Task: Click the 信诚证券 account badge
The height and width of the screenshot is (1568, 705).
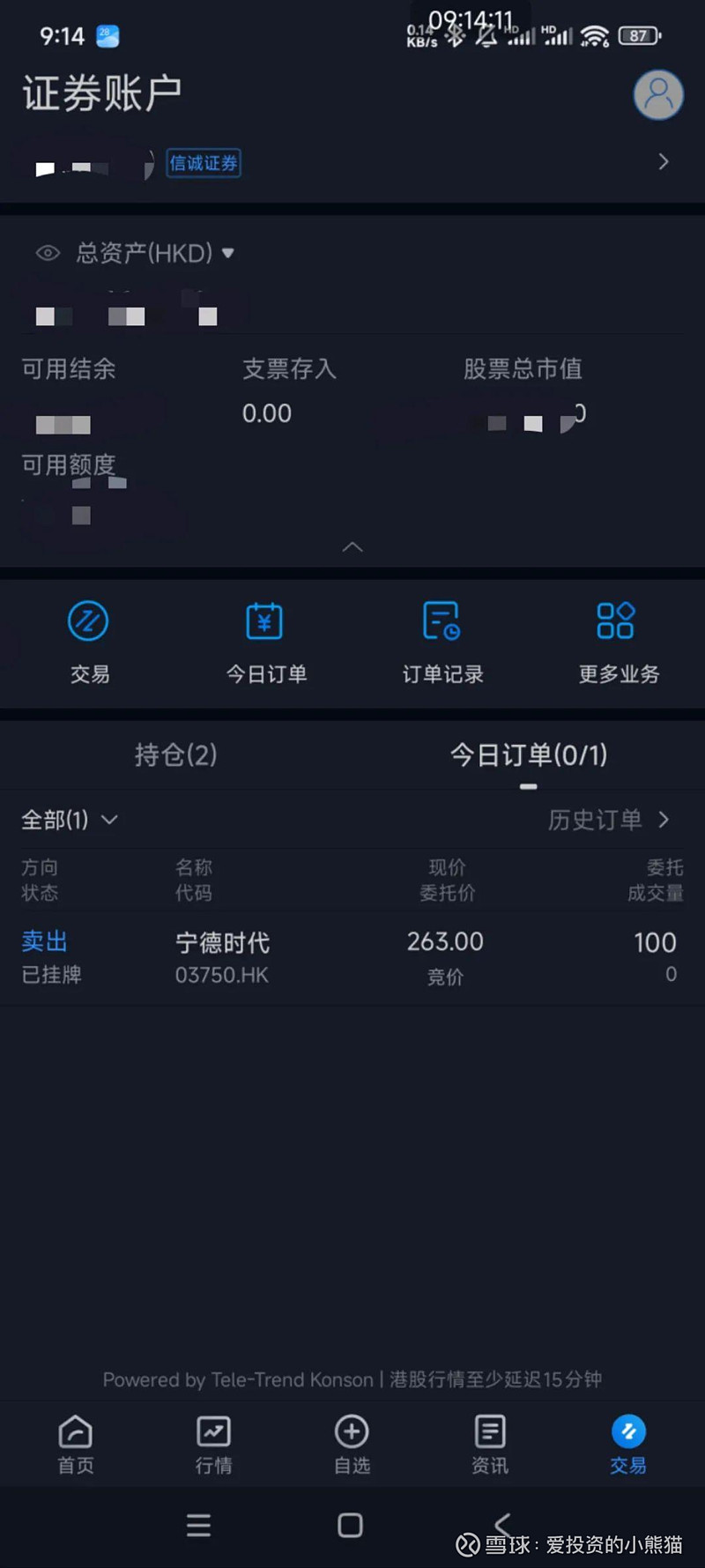Action: [x=203, y=163]
